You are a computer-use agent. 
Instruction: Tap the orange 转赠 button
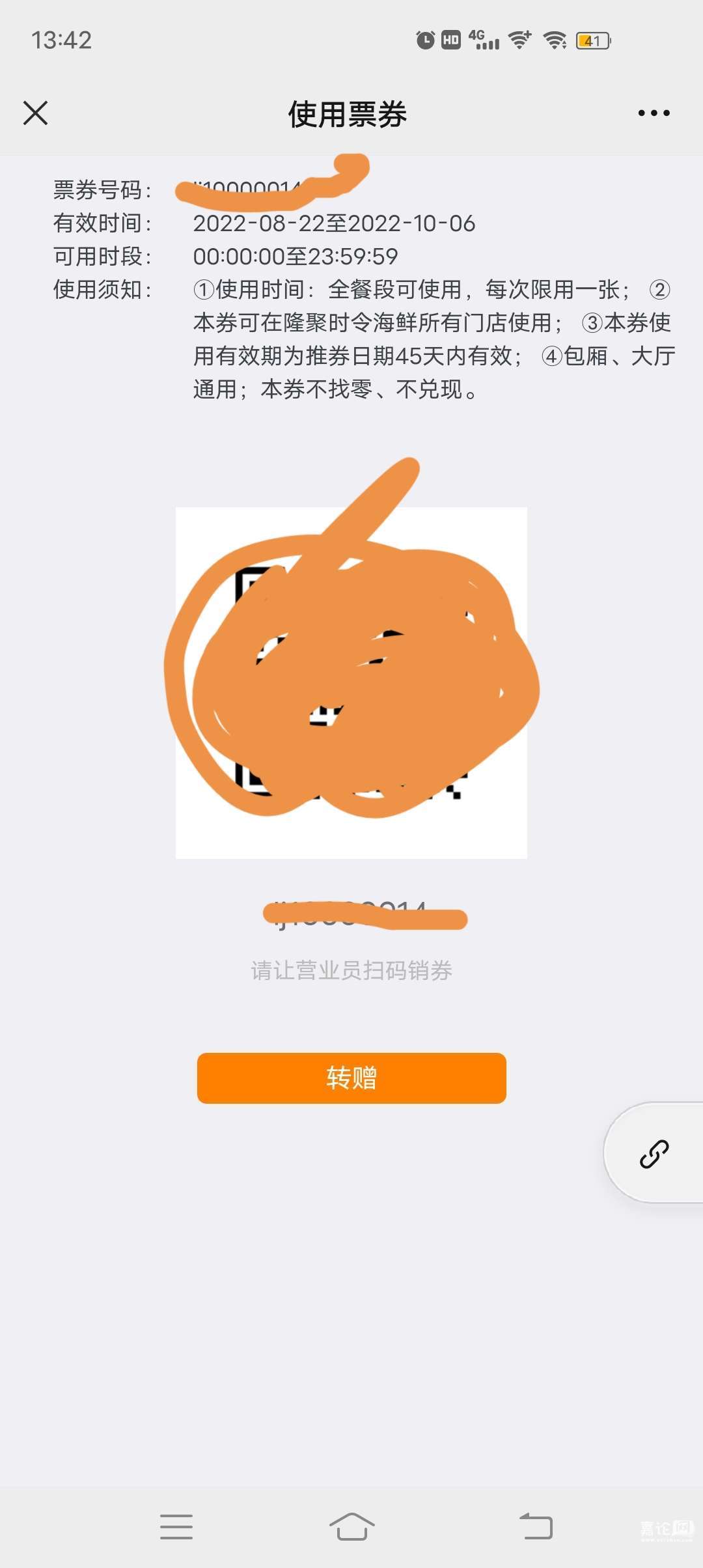click(x=351, y=1078)
